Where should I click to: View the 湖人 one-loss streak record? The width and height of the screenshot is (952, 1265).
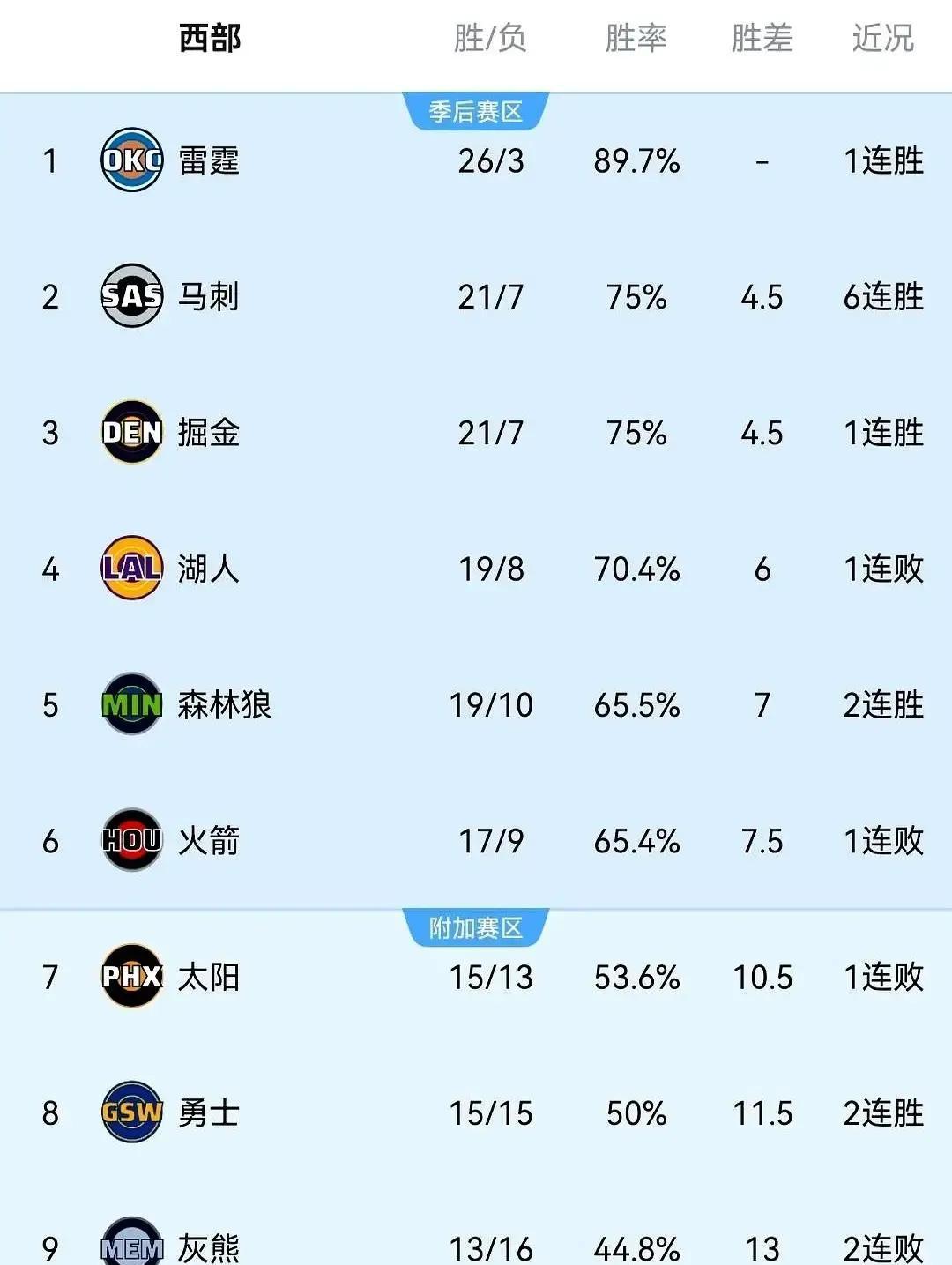(x=881, y=569)
